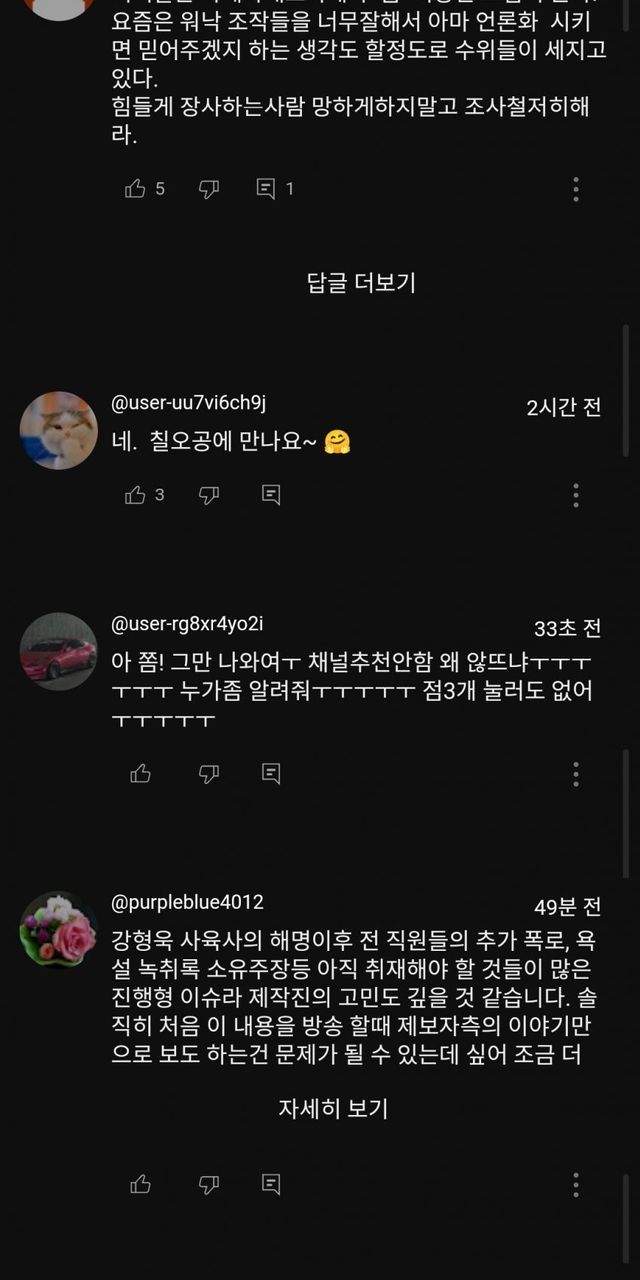This screenshot has width=640, height=1280.
Task: Open options menu for @purpleblue4012's comment
Action: point(576,1185)
